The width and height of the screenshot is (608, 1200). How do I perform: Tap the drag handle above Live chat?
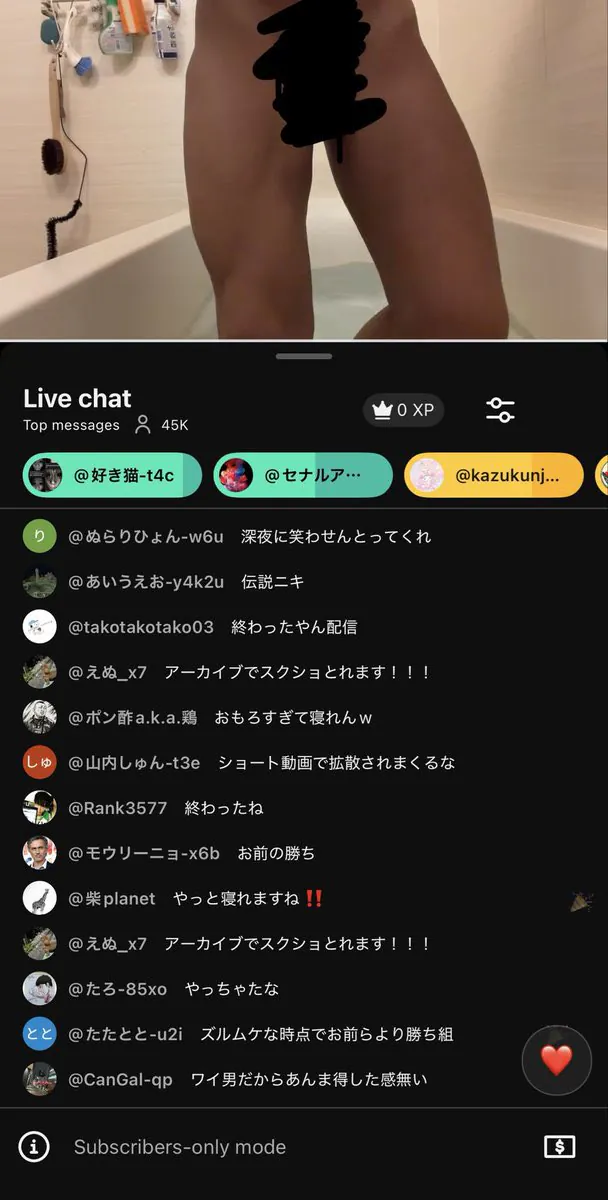click(x=304, y=356)
